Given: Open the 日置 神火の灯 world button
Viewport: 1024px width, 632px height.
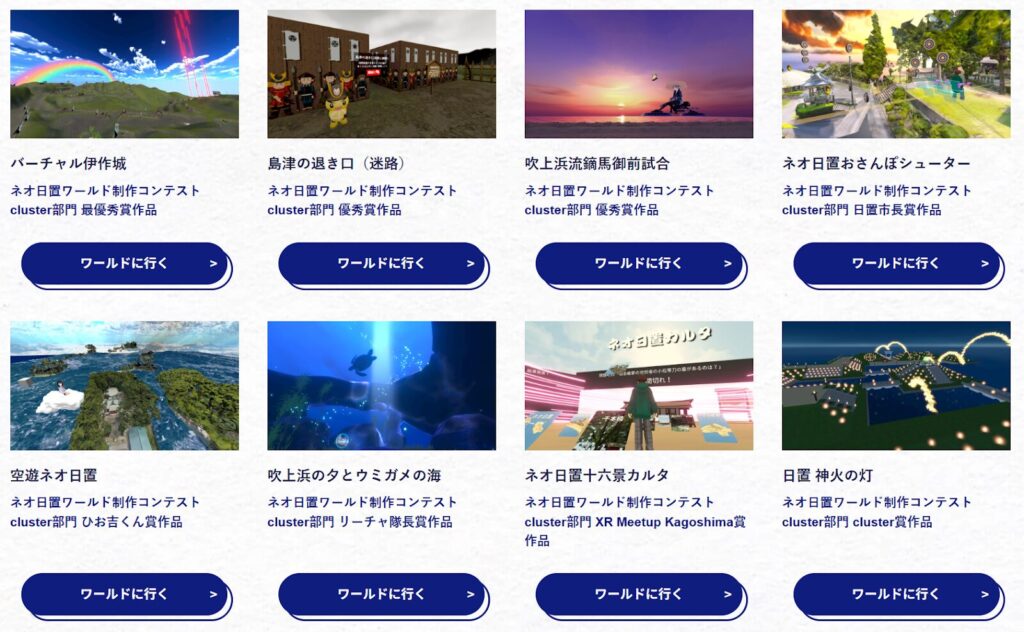Looking at the screenshot, I should point(896,594).
